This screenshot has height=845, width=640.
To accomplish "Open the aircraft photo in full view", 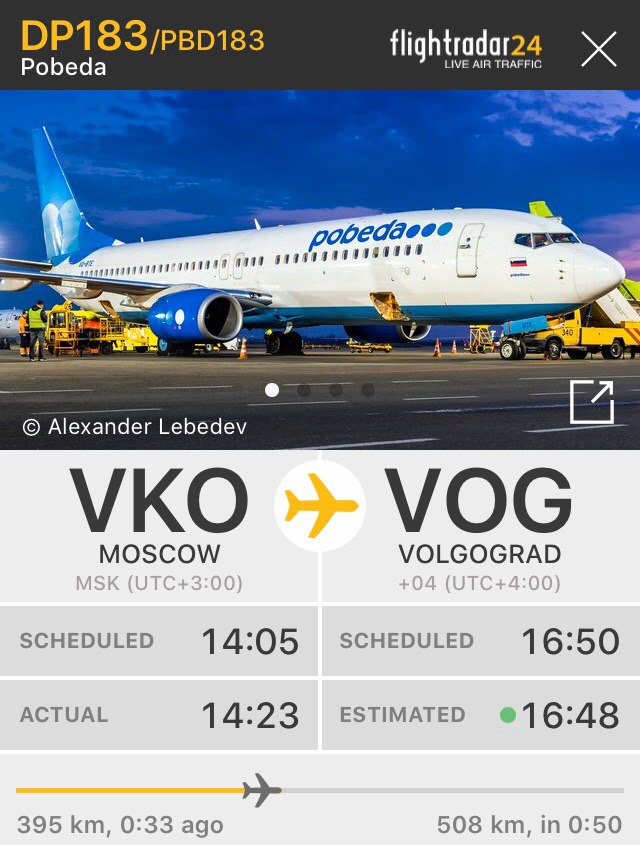I will pyautogui.click(x=591, y=402).
